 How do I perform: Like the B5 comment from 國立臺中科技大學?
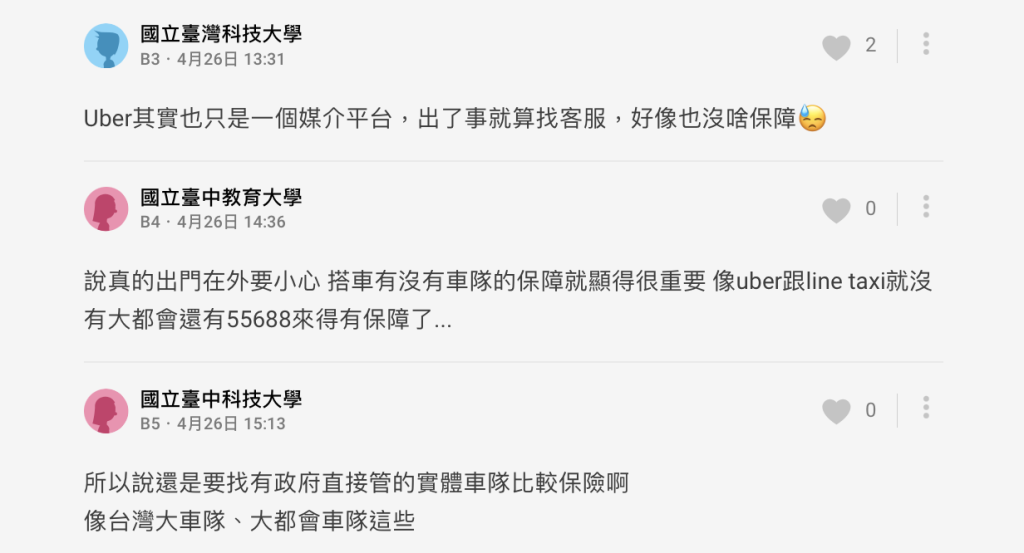point(836,411)
